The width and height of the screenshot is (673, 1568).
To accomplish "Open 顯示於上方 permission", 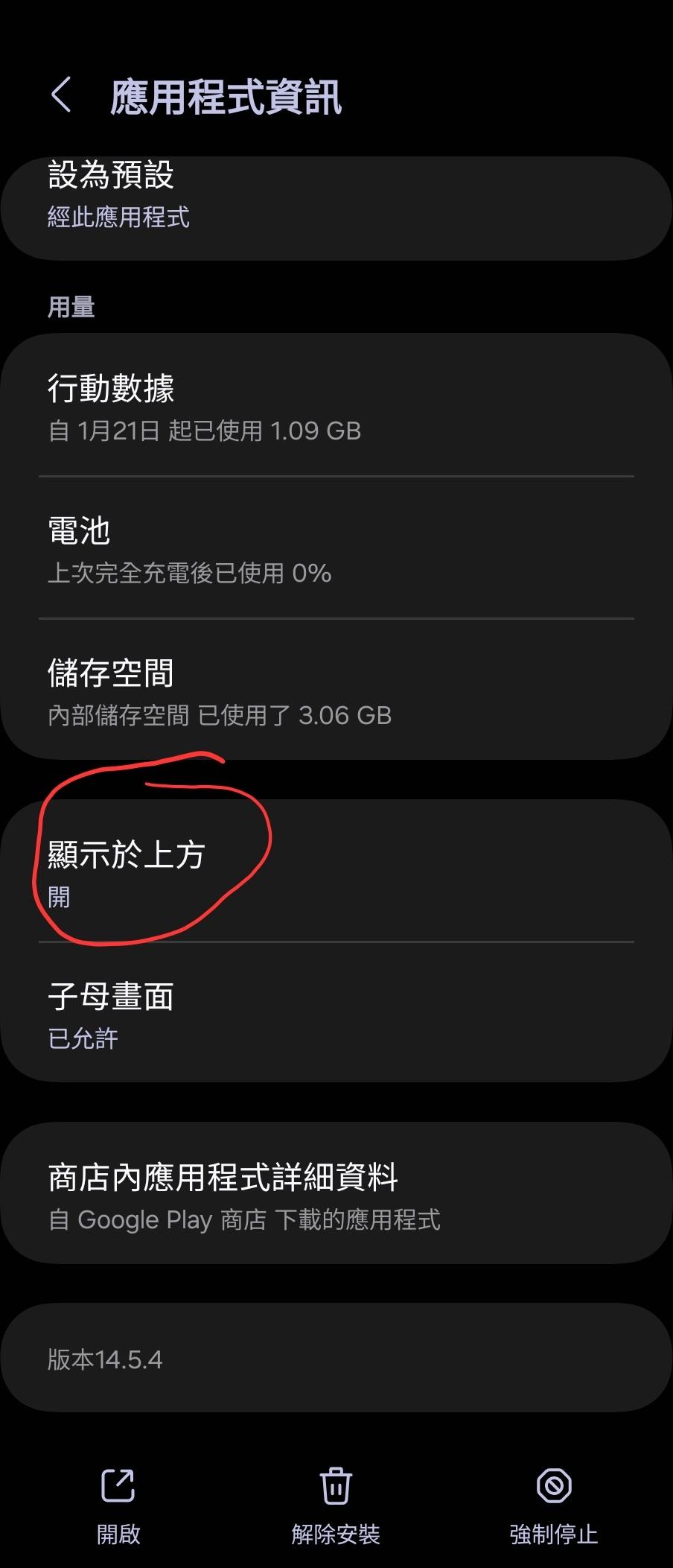I will coord(335,872).
